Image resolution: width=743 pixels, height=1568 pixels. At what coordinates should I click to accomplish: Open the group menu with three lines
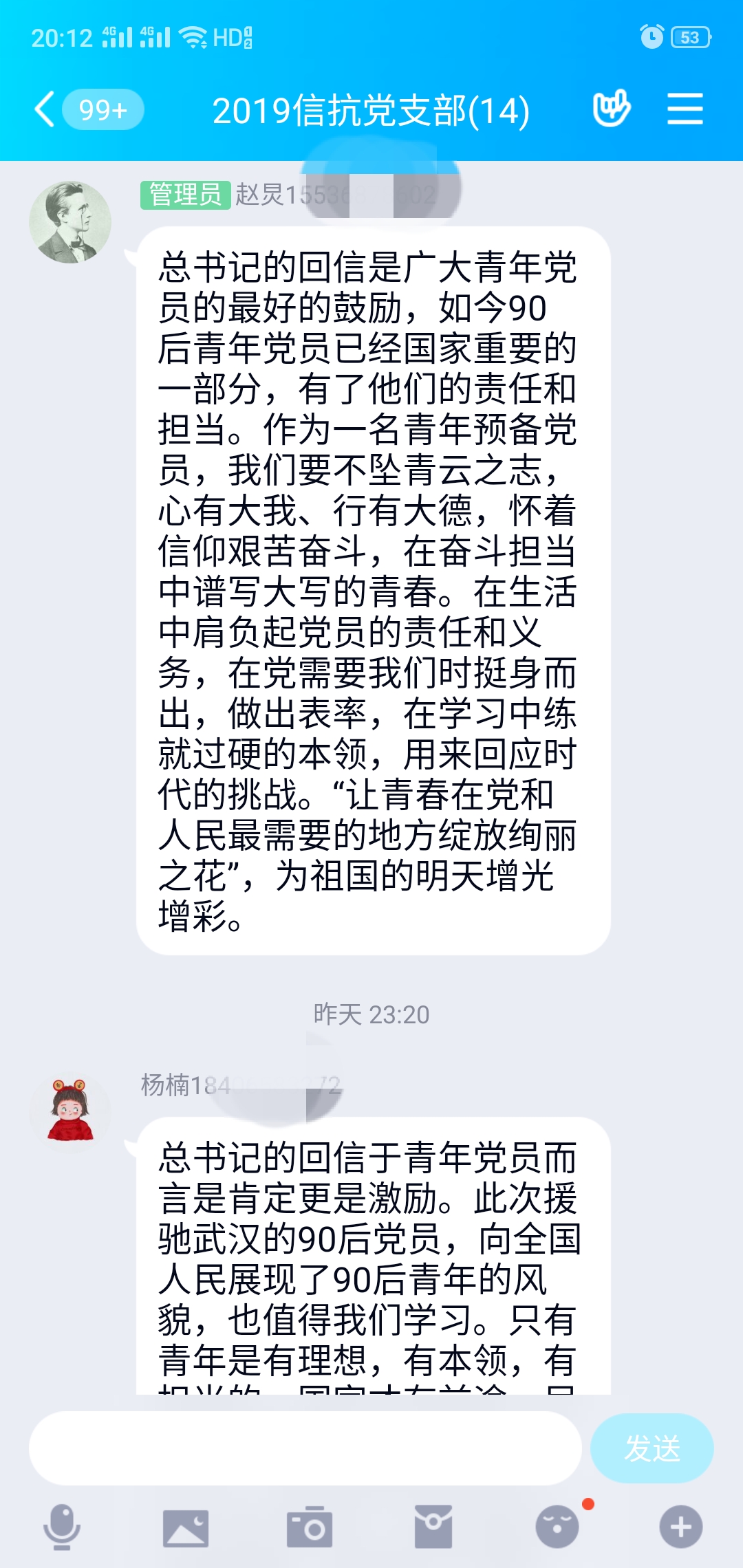coord(685,109)
